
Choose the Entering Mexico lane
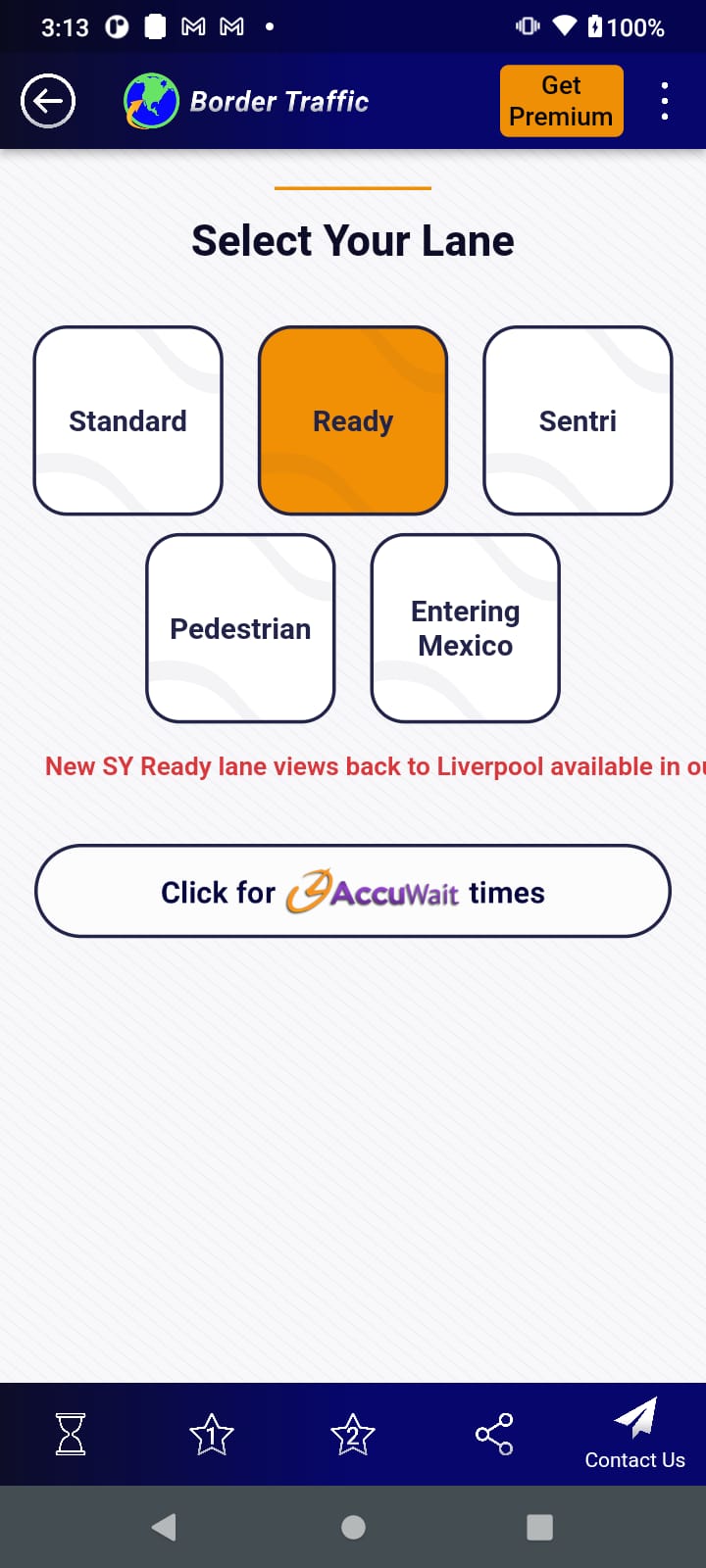click(x=465, y=628)
